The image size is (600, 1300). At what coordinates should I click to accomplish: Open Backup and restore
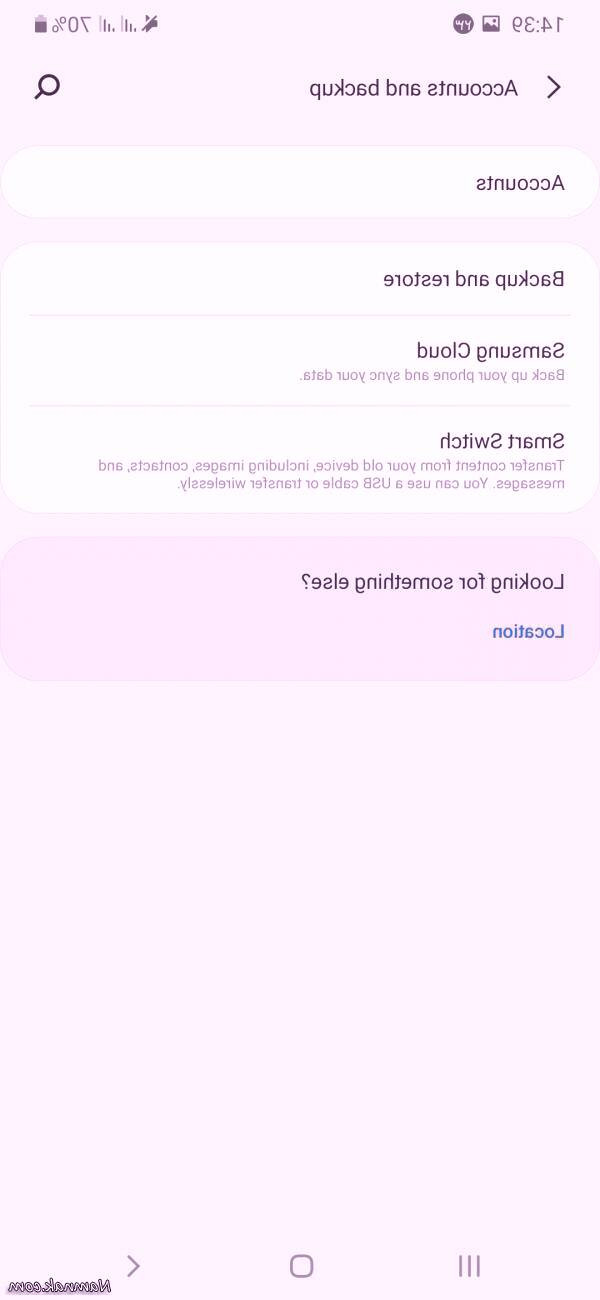point(300,279)
